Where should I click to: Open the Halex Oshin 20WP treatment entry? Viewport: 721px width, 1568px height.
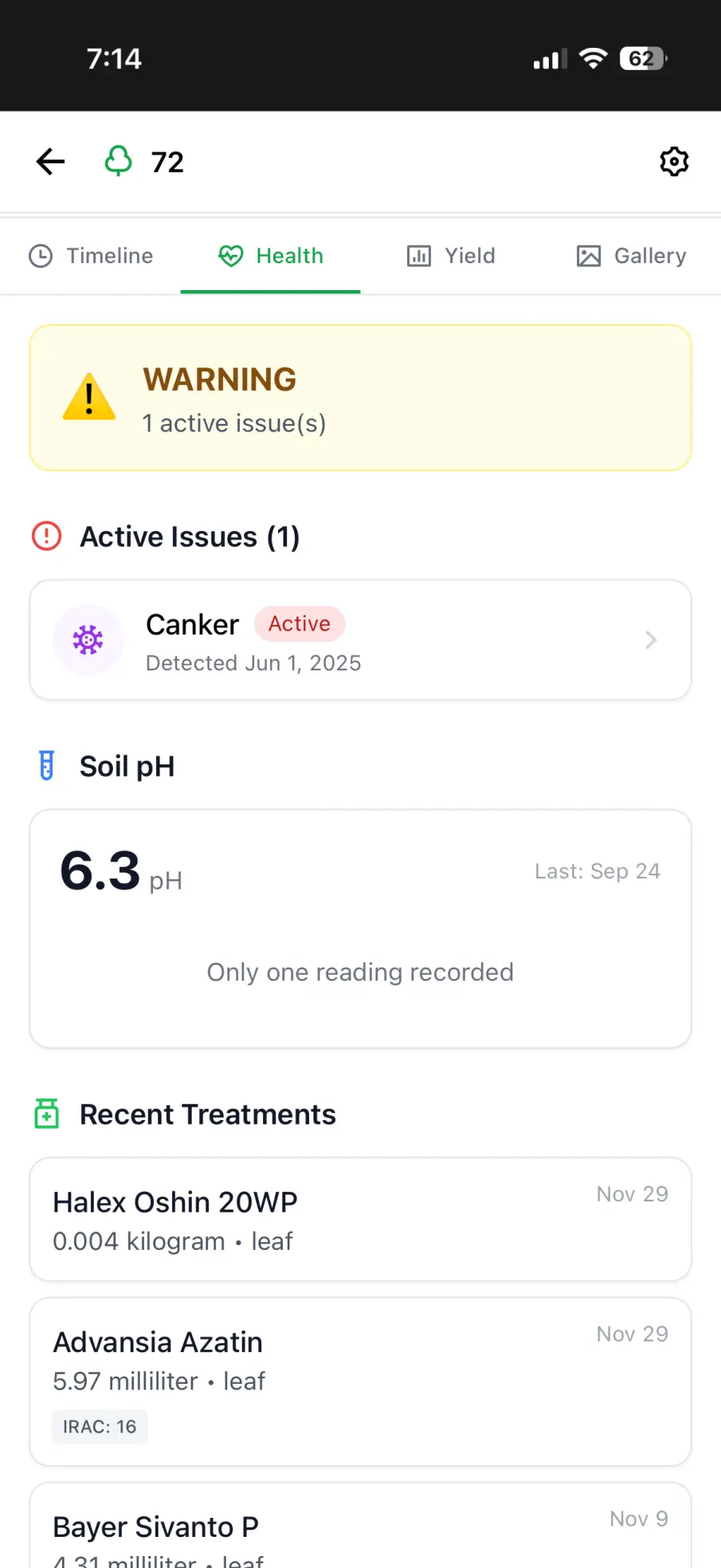(359, 1220)
